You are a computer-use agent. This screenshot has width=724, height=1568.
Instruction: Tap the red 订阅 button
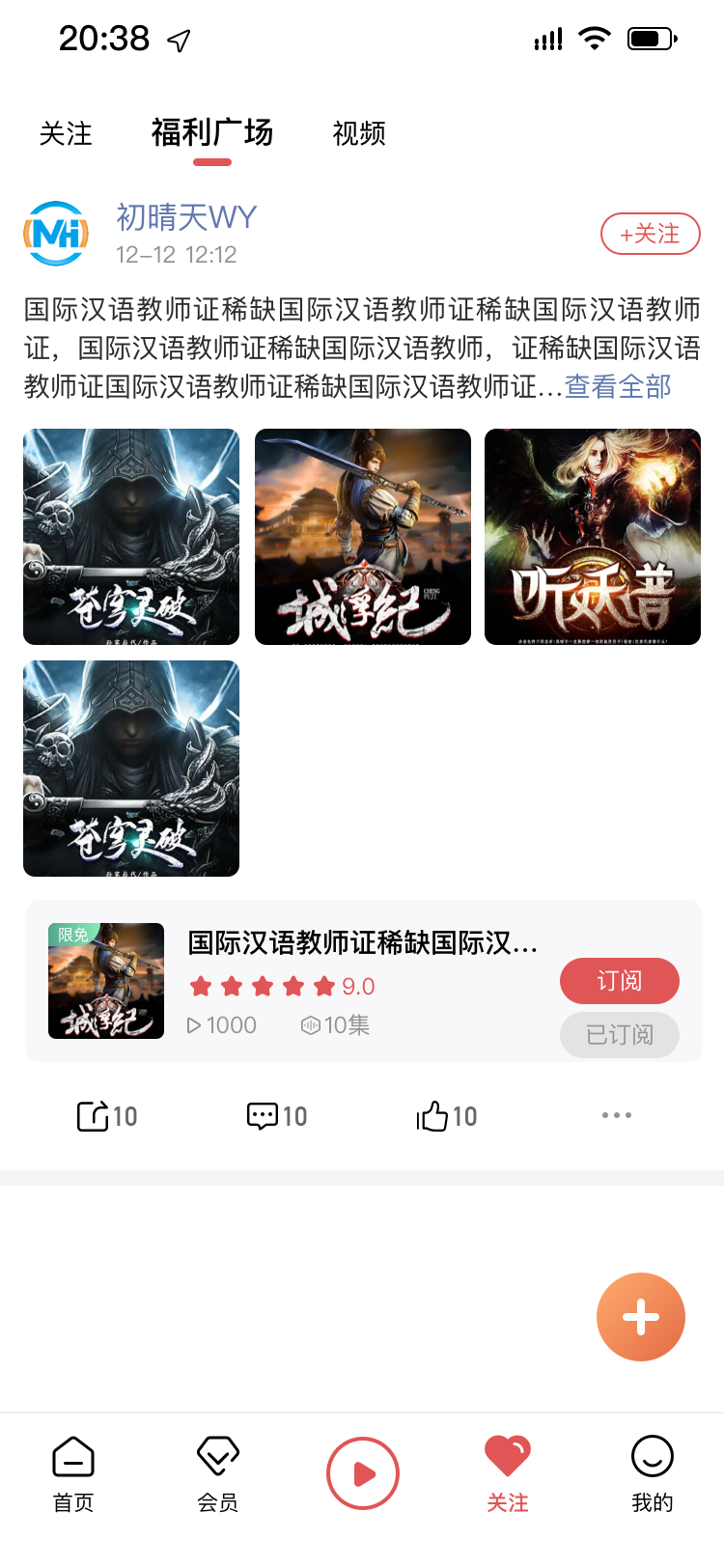pyautogui.click(x=619, y=981)
